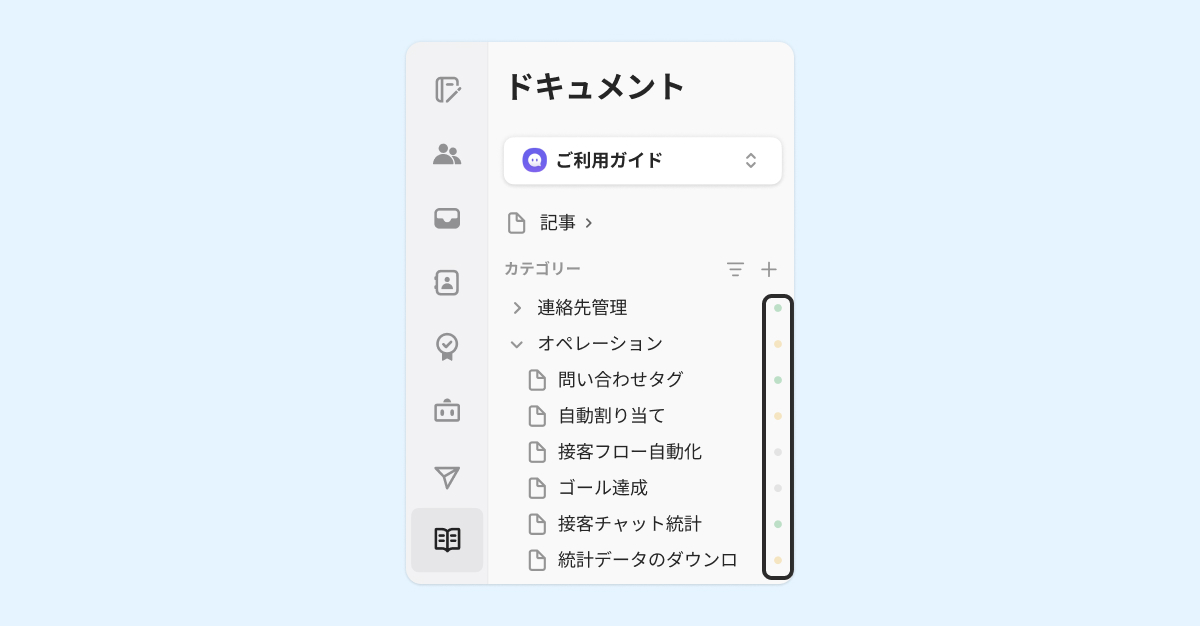
Task: Open the note with pencil icon
Action: [x=447, y=90]
